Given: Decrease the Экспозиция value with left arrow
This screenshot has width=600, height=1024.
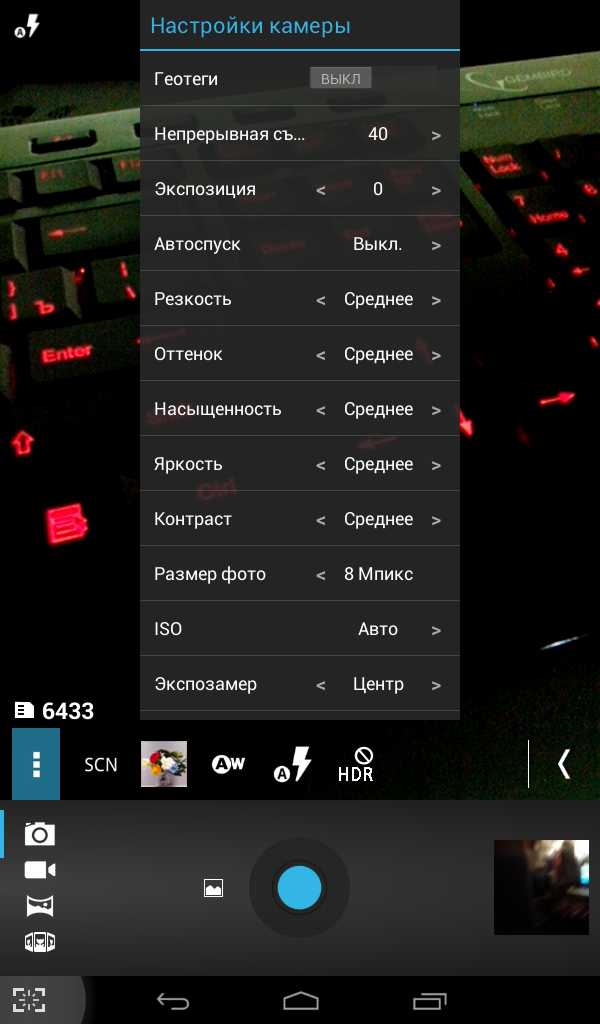Looking at the screenshot, I should coord(321,191).
